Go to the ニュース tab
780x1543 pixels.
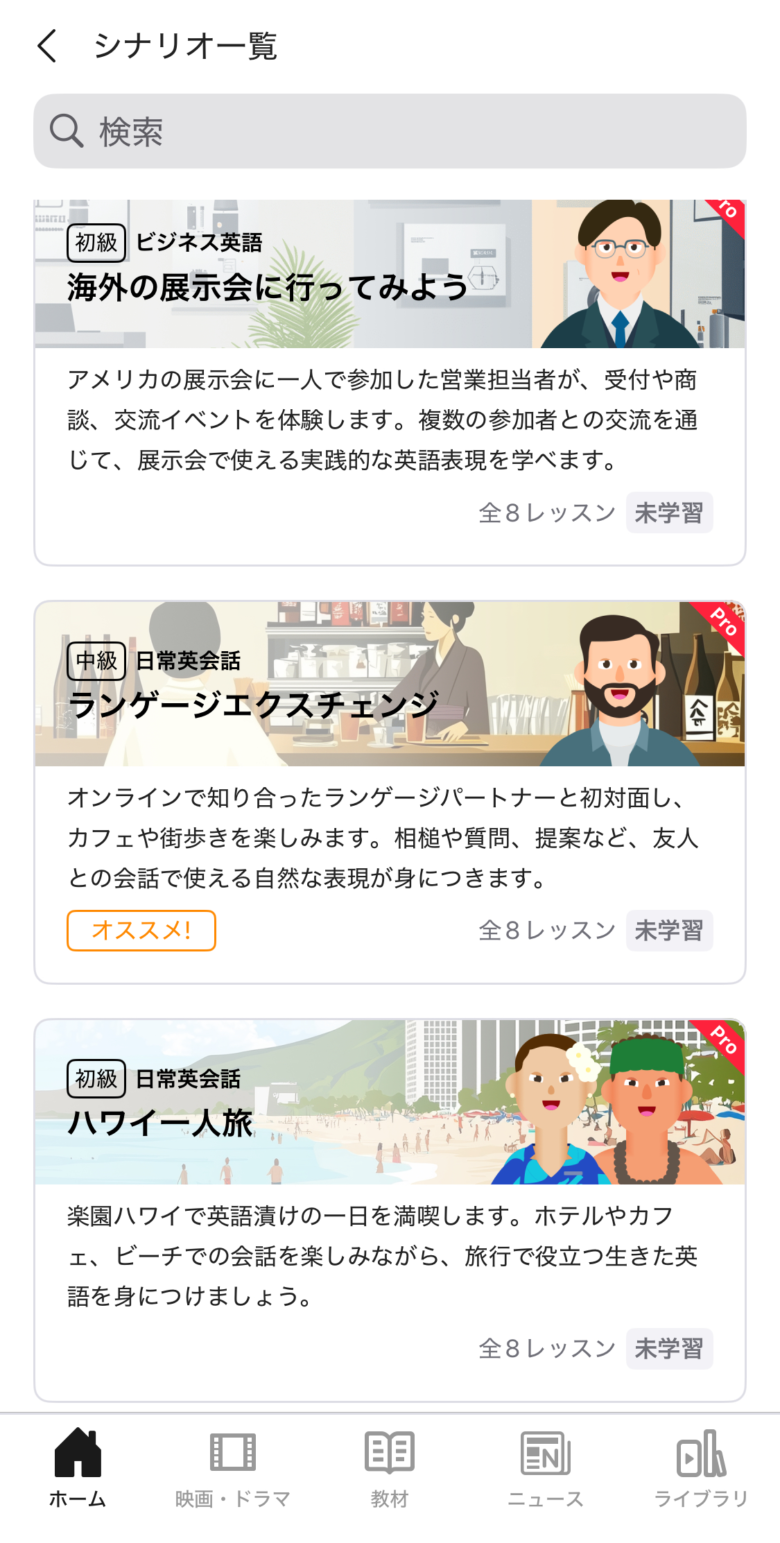pyautogui.click(x=545, y=1467)
